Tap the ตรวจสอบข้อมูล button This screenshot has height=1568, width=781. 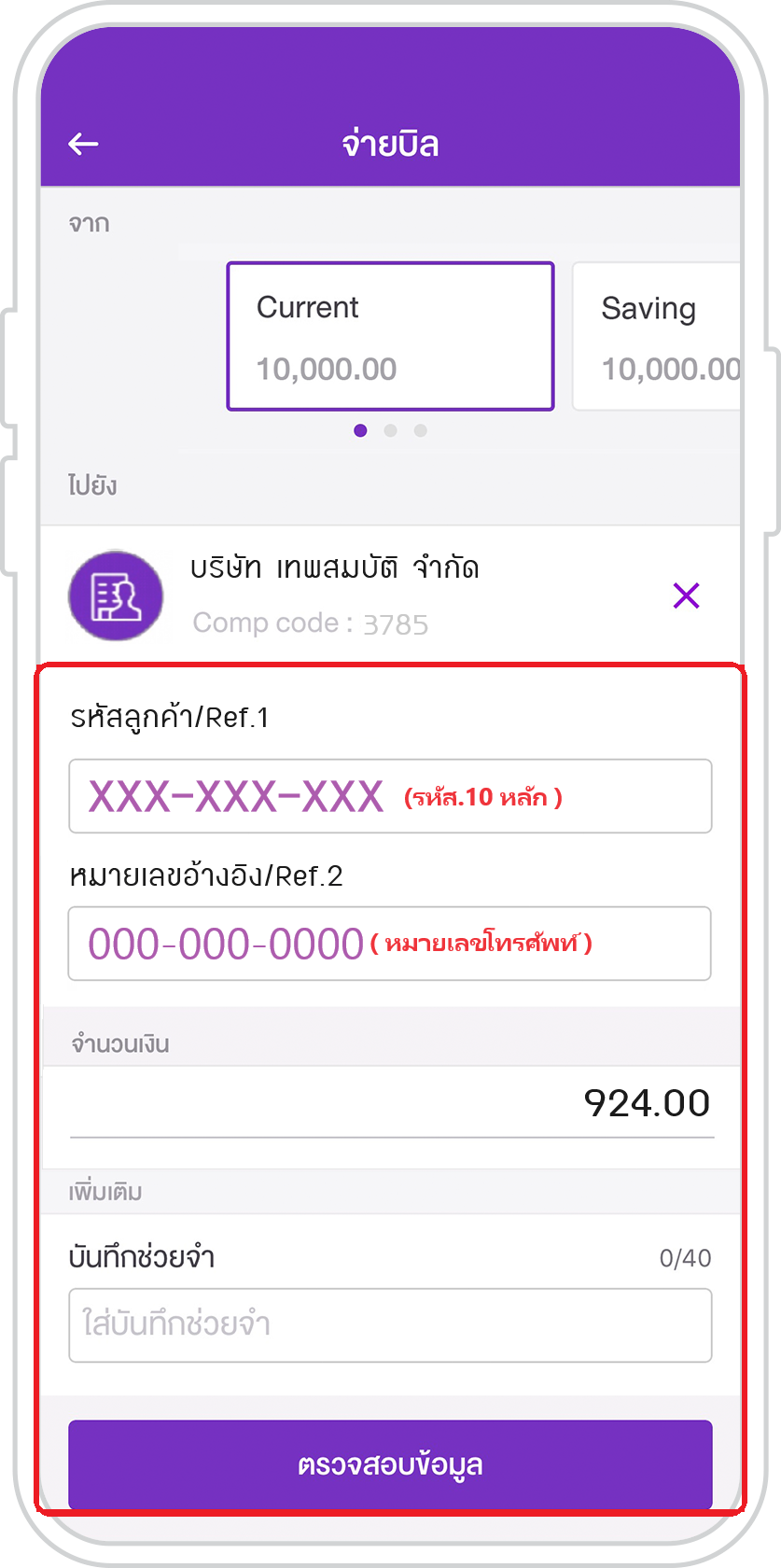tap(390, 1464)
